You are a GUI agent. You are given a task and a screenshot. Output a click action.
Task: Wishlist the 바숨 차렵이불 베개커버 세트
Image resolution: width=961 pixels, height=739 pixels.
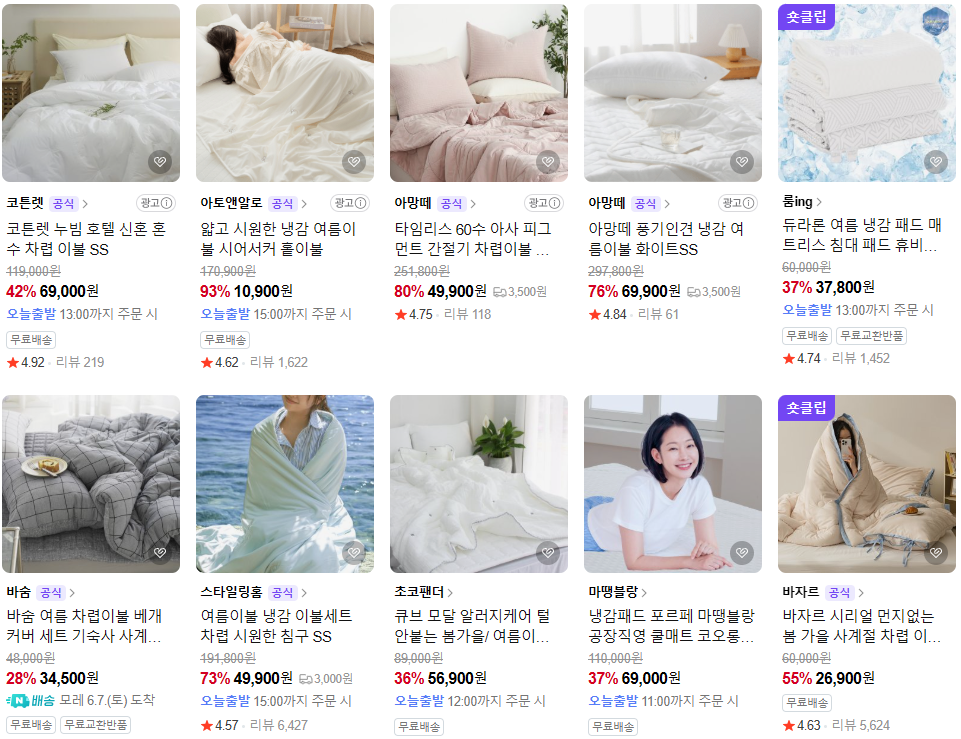(160, 552)
